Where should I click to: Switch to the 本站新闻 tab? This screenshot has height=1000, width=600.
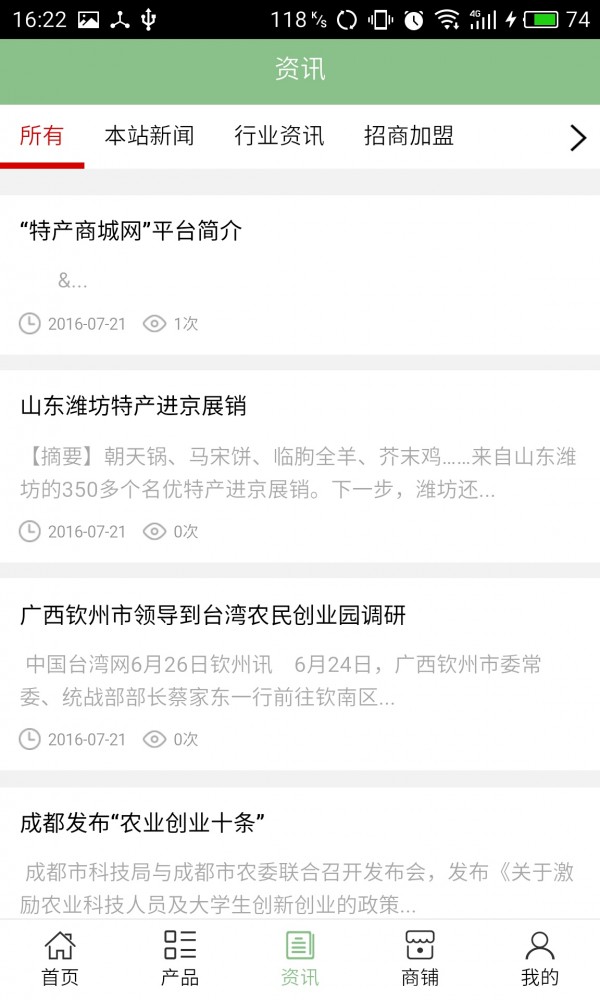(149, 137)
